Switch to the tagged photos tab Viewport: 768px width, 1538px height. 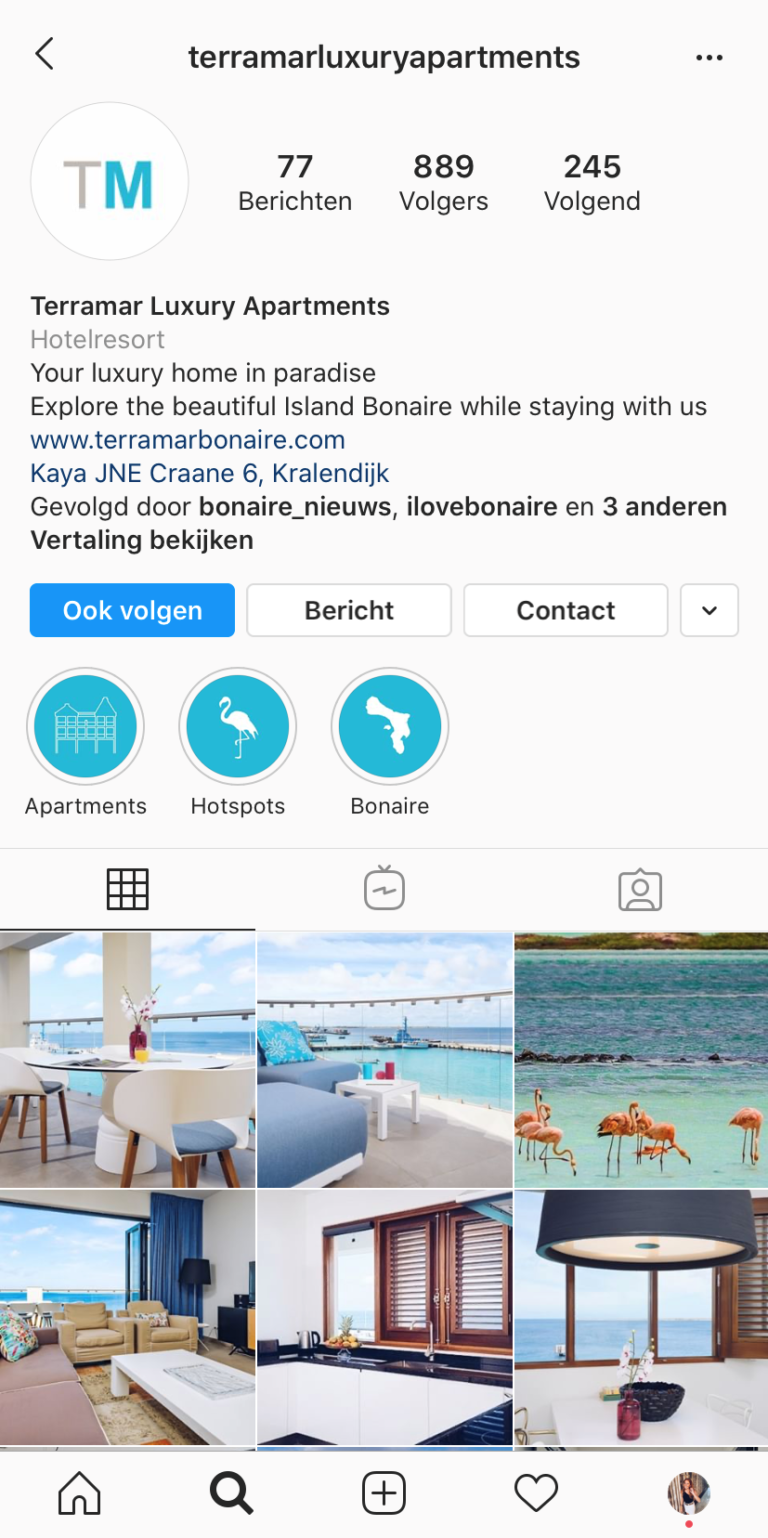(x=640, y=889)
